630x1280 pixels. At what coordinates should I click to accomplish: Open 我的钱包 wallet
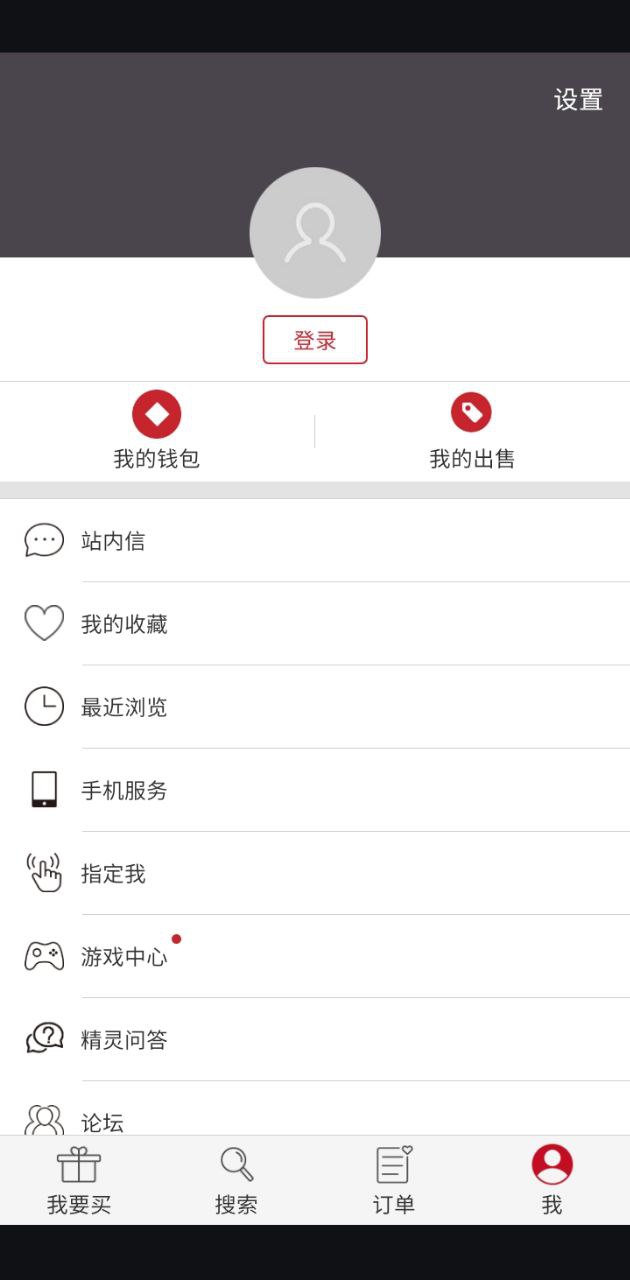coord(157,432)
